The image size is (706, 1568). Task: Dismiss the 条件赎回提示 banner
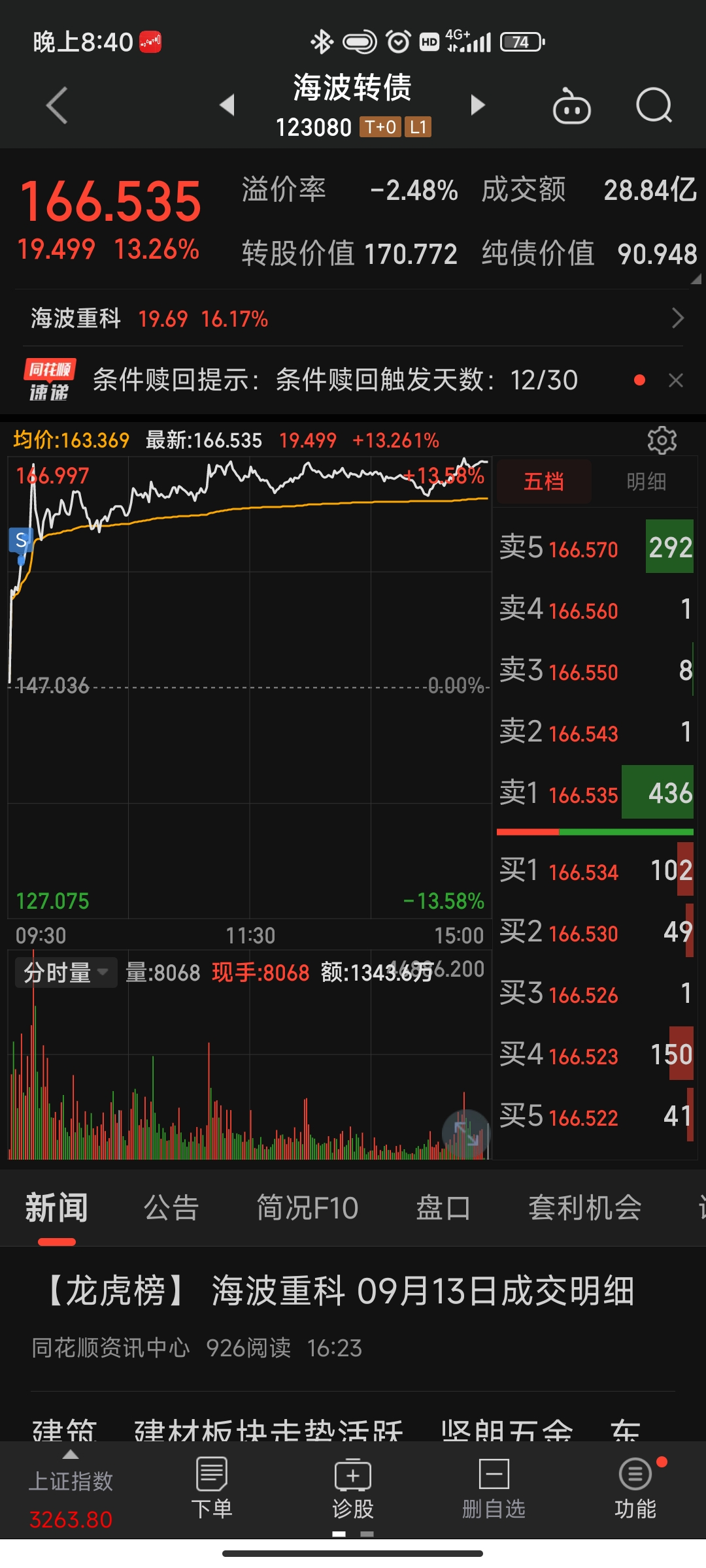click(x=676, y=380)
